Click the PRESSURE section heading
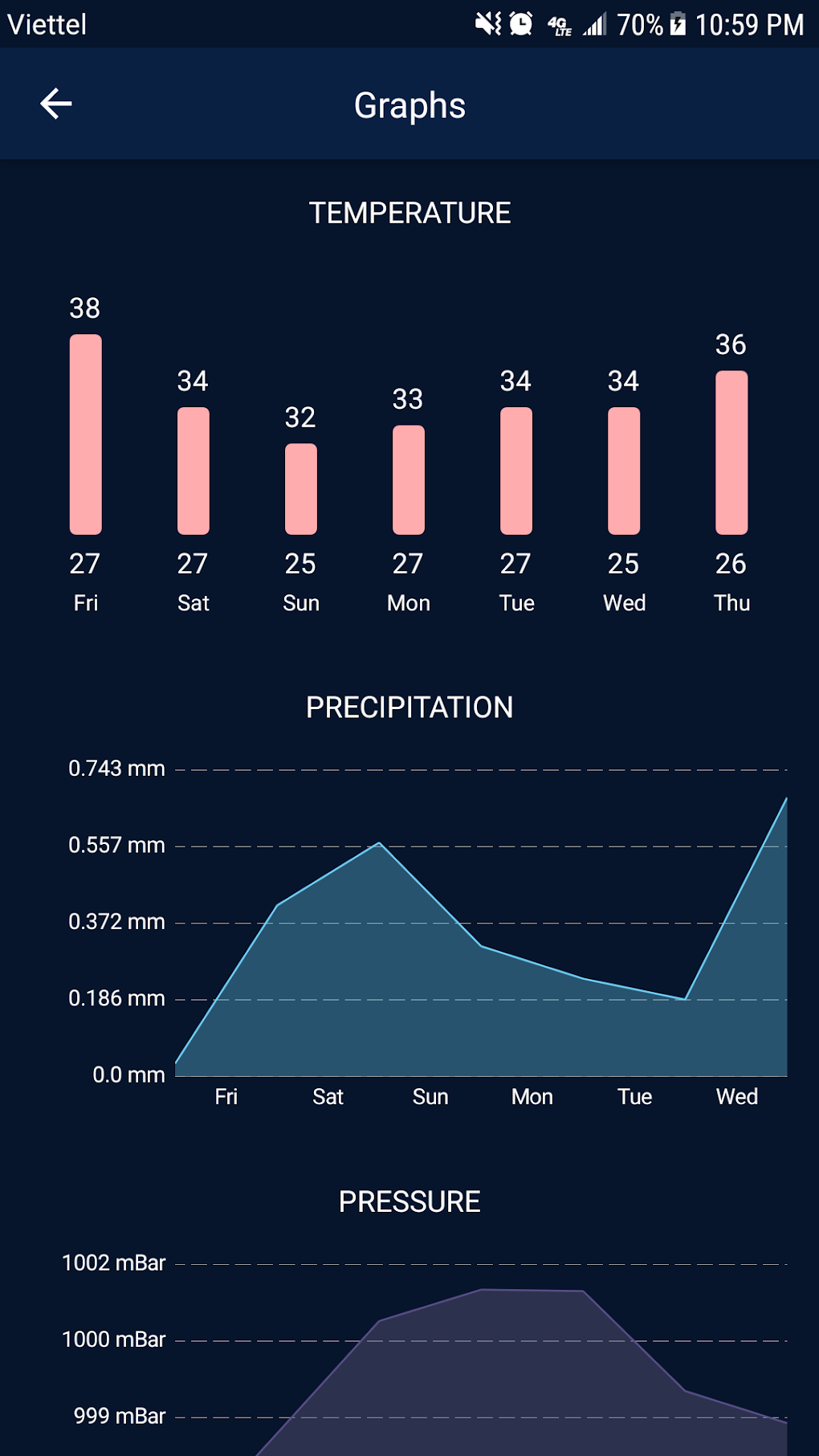Image resolution: width=819 pixels, height=1456 pixels. 409,1201
